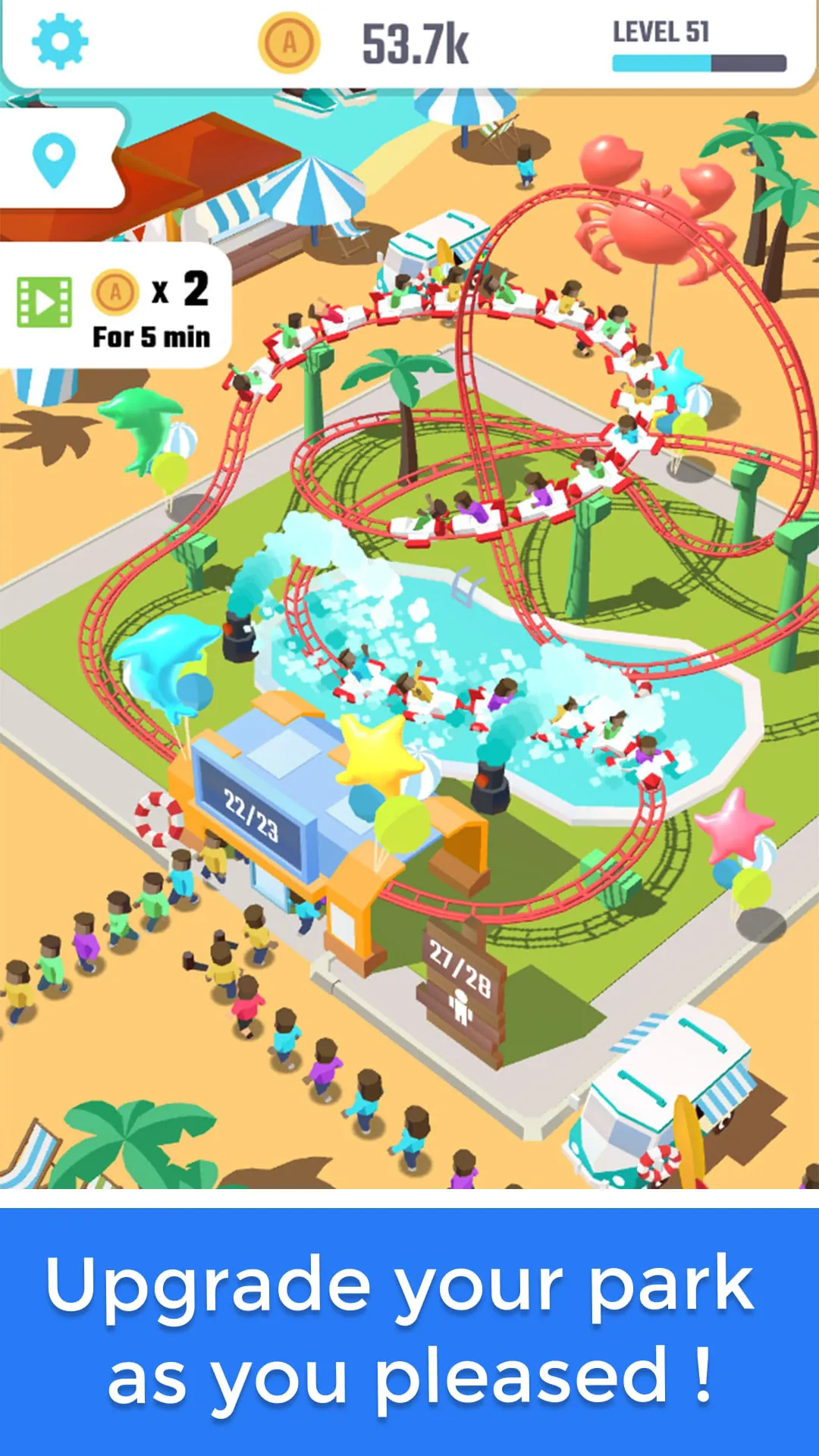Open the settings gear menu

61,42
